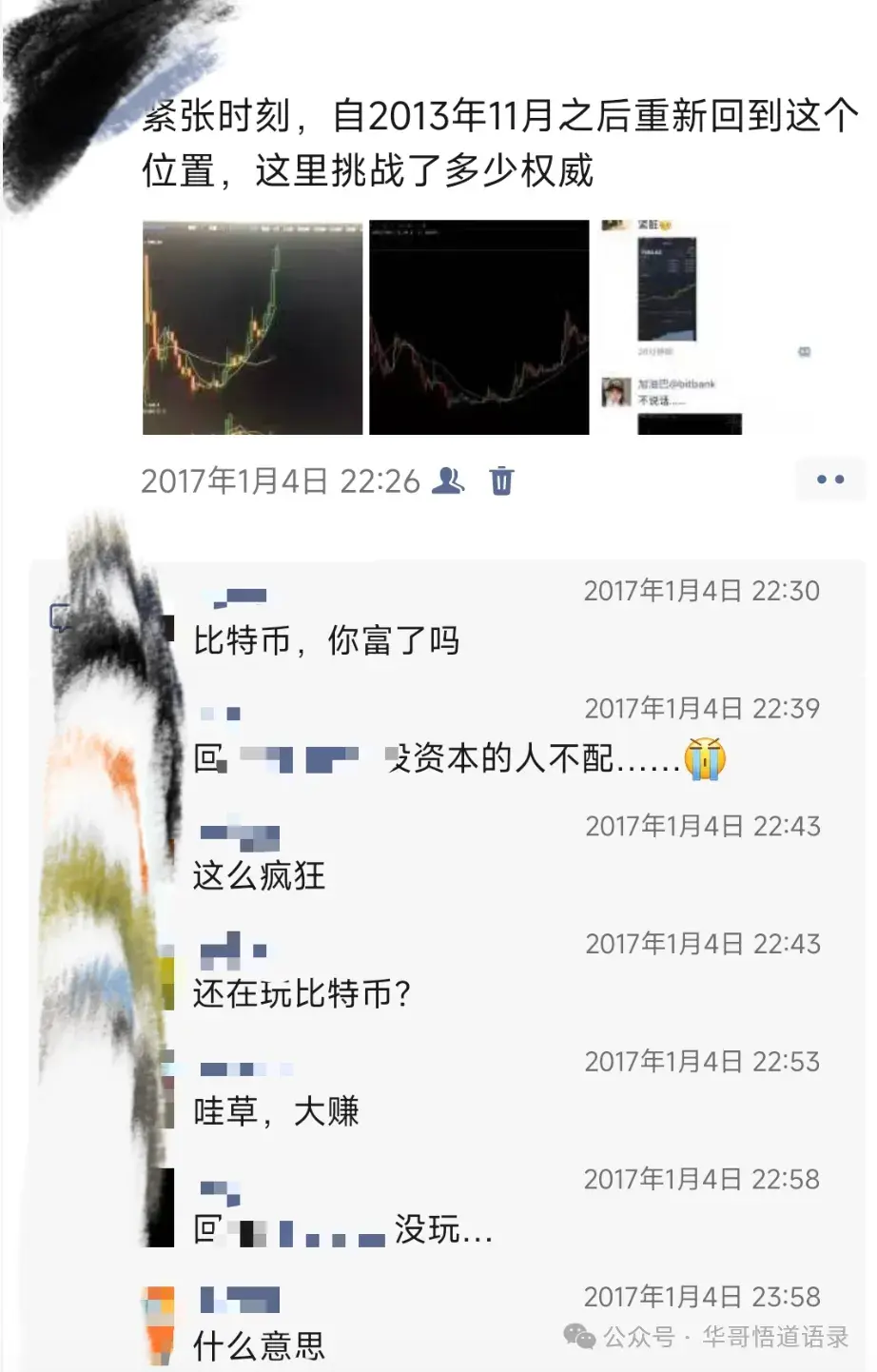877x1372 pixels.
Task: Click the comment 这么疯狂
Action: click(257, 875)
